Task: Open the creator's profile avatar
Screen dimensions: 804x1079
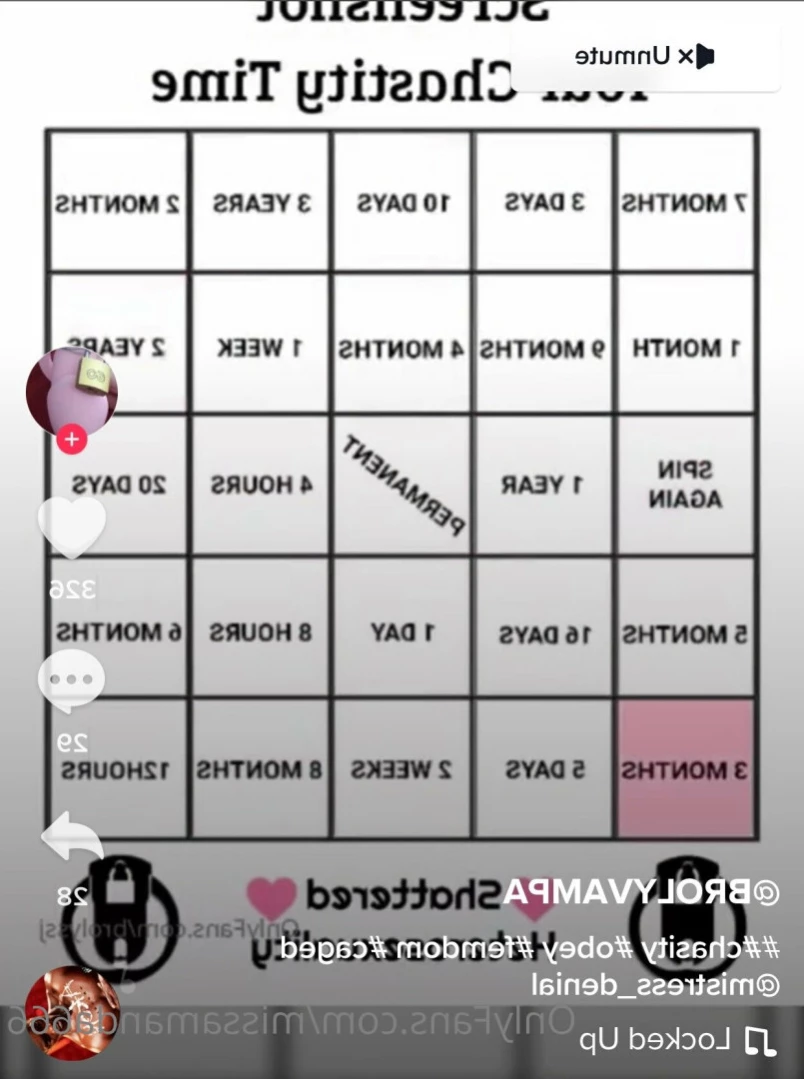Action: (72, 392)
